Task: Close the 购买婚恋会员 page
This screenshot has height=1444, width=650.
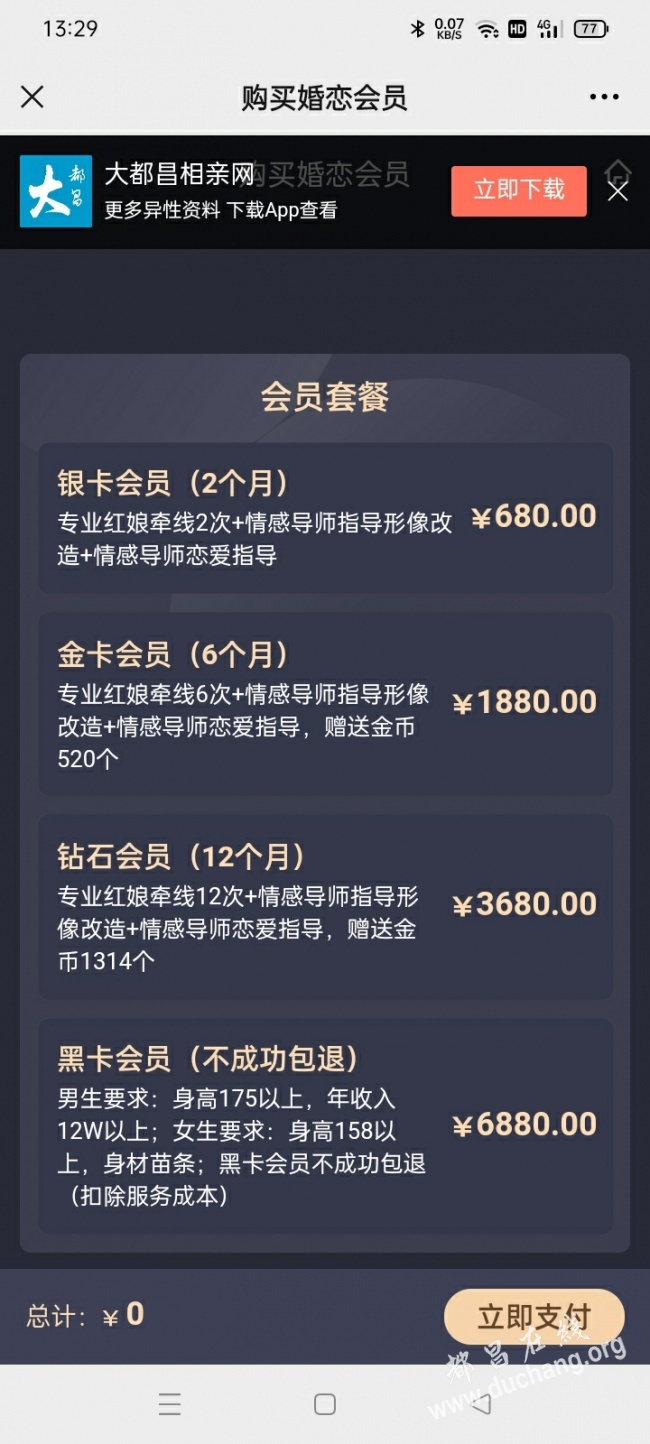Action: click(x=32, y=97)
